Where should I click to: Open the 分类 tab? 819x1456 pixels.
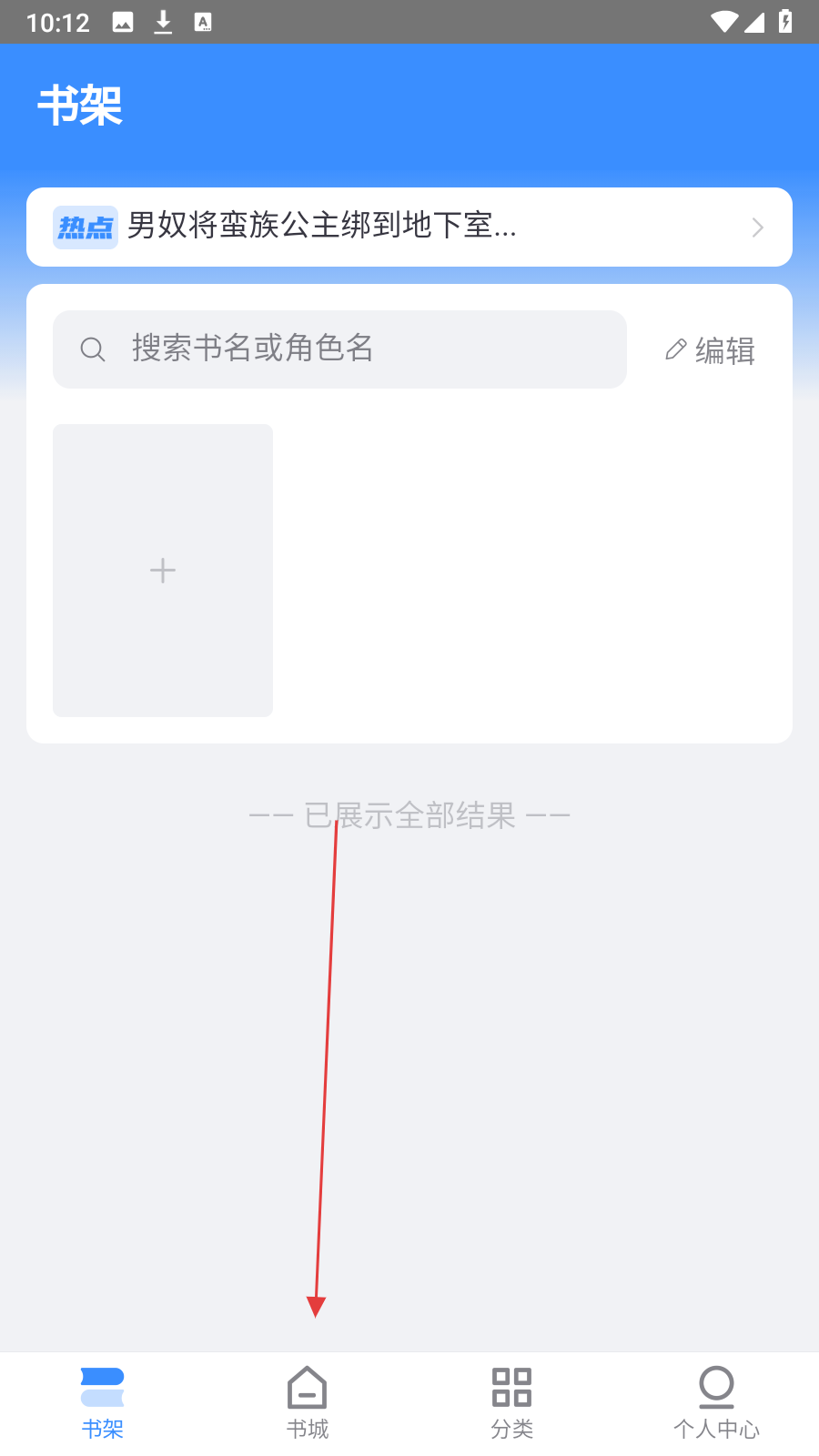pos(511,1403)
